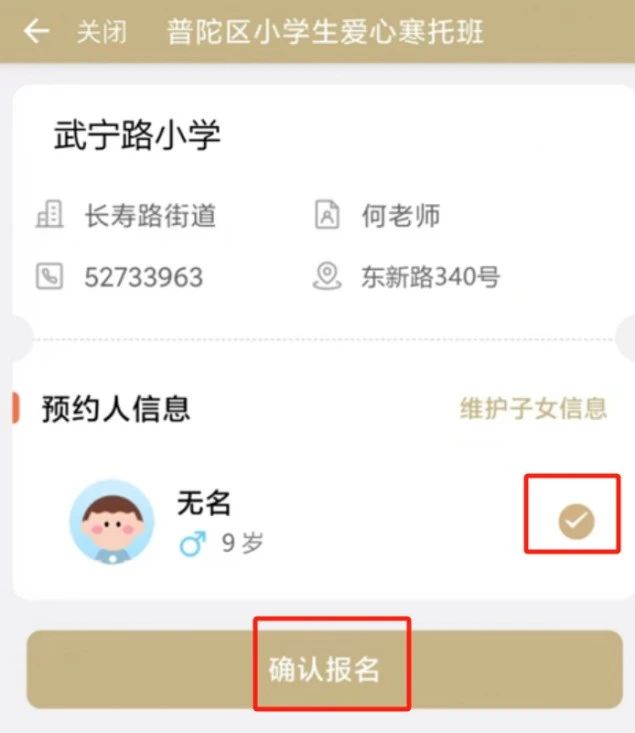
Task: Toggle the checkmark for child 无名
Action: pyautogui.click(x=576, y=520)
